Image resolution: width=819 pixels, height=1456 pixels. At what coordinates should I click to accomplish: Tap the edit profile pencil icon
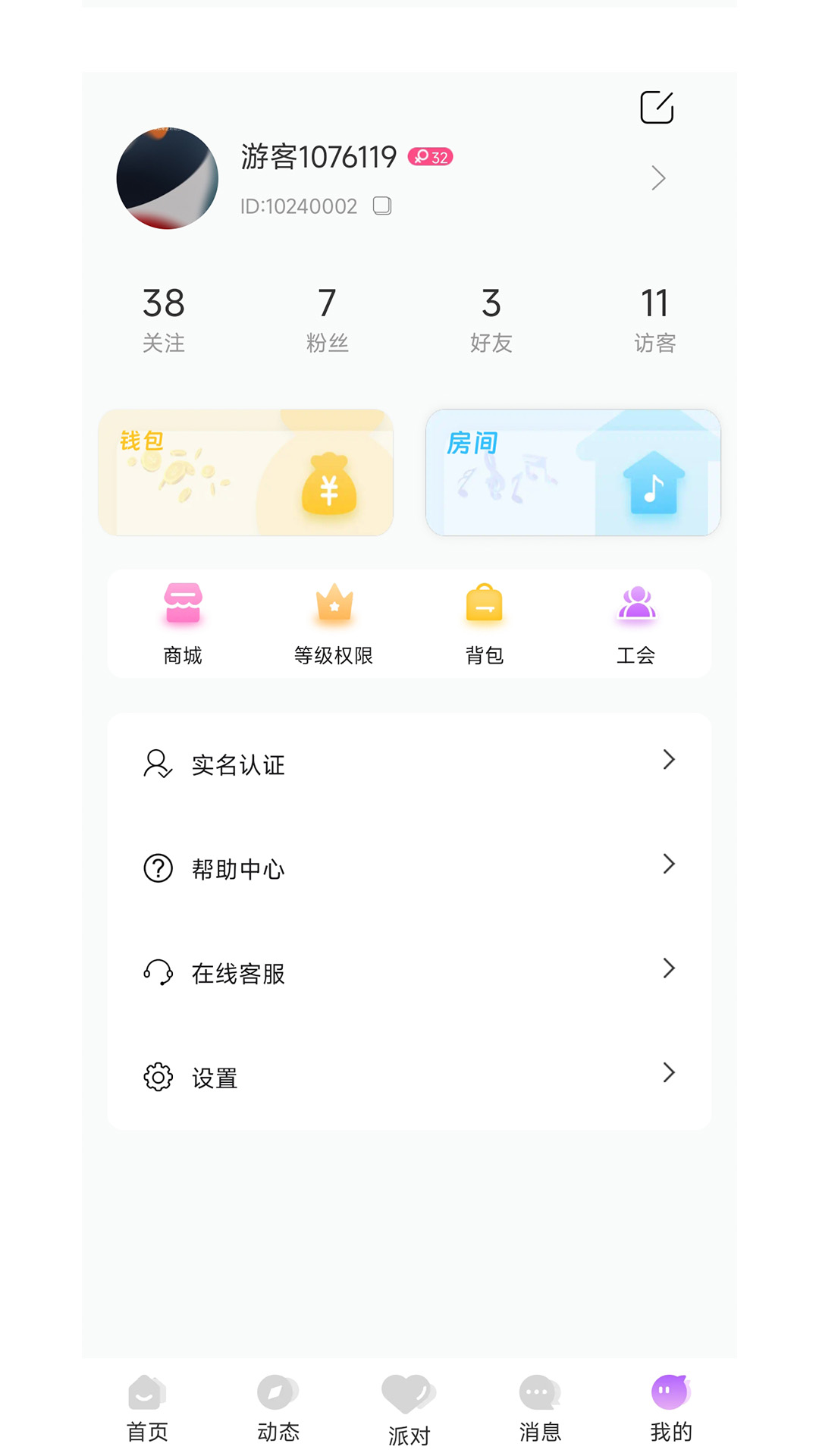click(656, 107)
